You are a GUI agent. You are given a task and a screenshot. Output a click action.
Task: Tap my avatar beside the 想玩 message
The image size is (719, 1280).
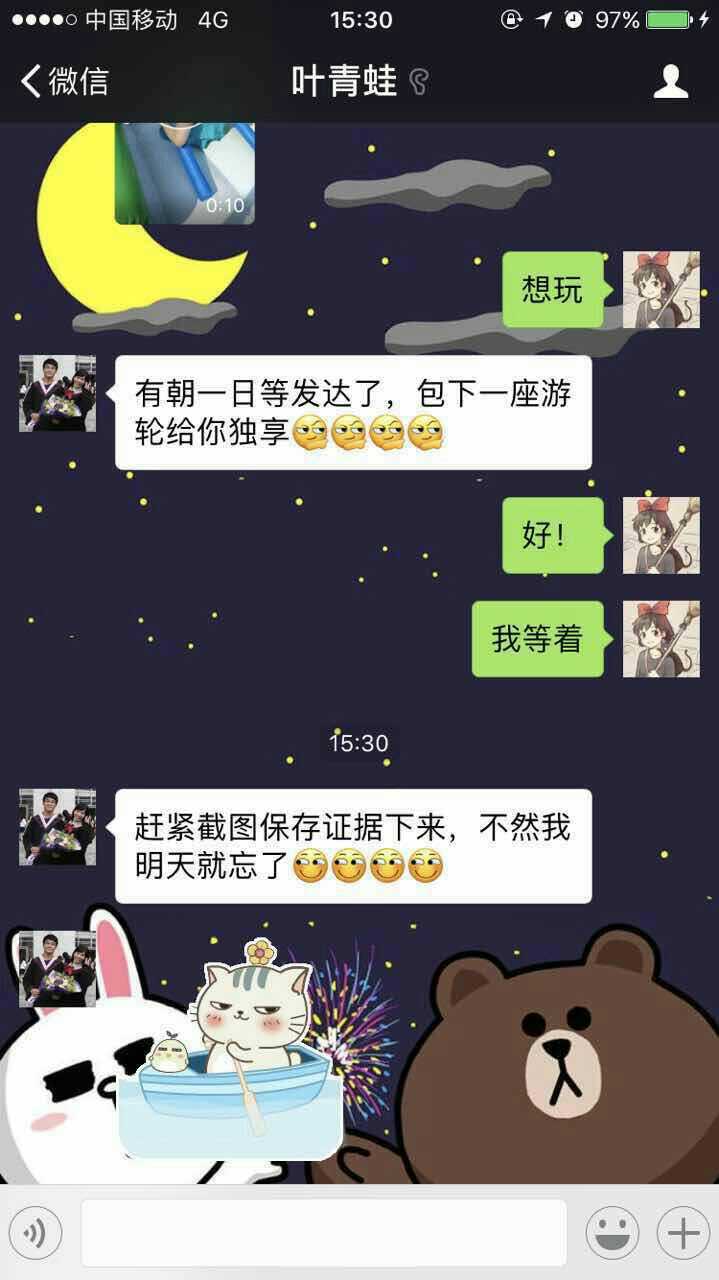tap(661, 290)
